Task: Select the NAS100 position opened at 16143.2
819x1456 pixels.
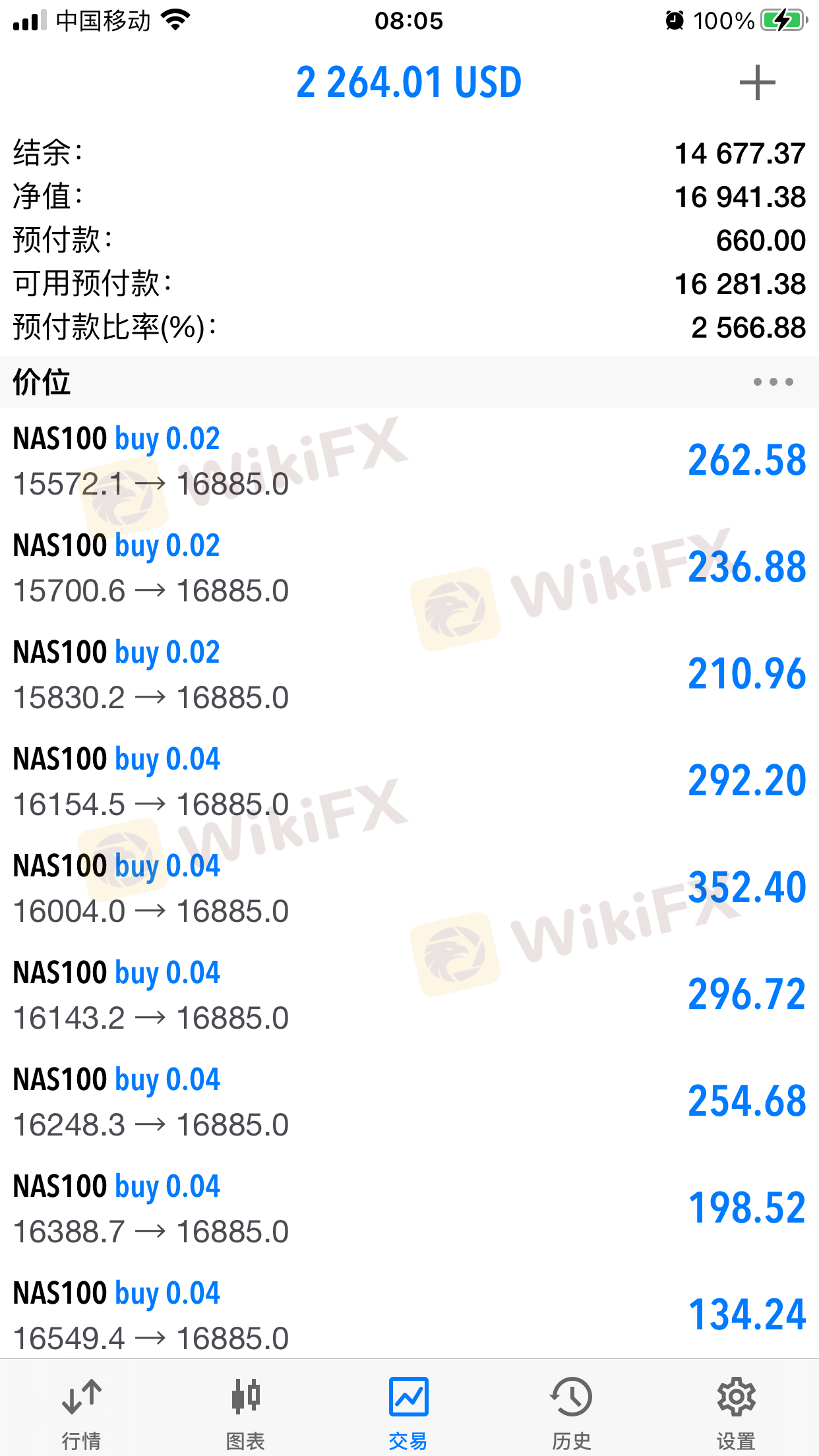Action: [409, 995]
